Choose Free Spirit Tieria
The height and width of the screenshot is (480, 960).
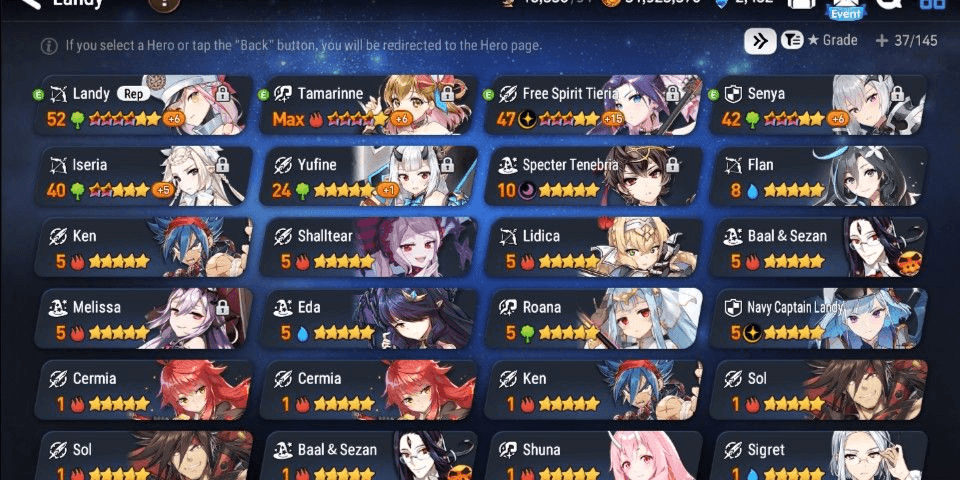click(x=592, y=105)
